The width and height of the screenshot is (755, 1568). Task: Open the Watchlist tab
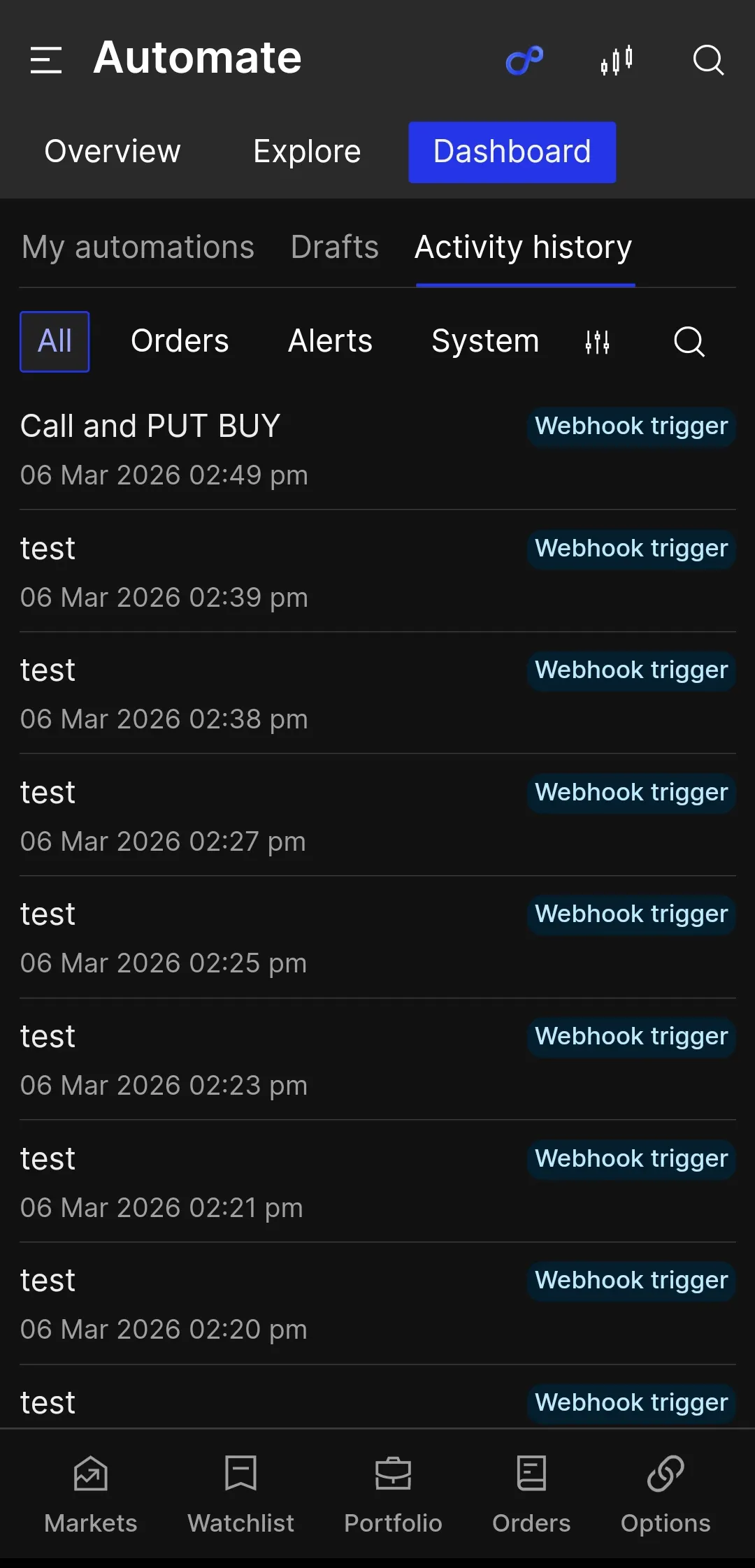[x=240, y=1495]
